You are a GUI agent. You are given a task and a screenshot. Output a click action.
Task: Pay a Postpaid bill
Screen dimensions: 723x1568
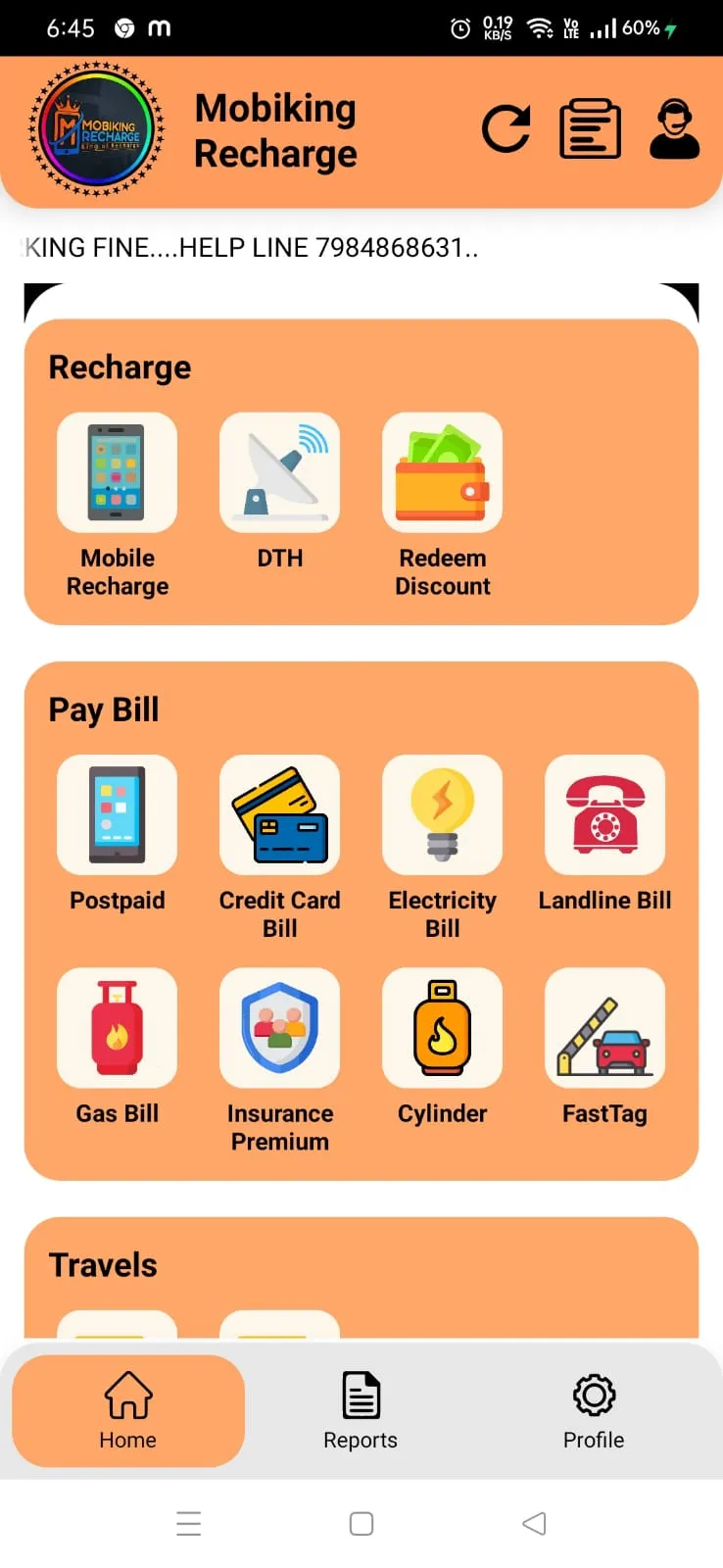point(118,834)
